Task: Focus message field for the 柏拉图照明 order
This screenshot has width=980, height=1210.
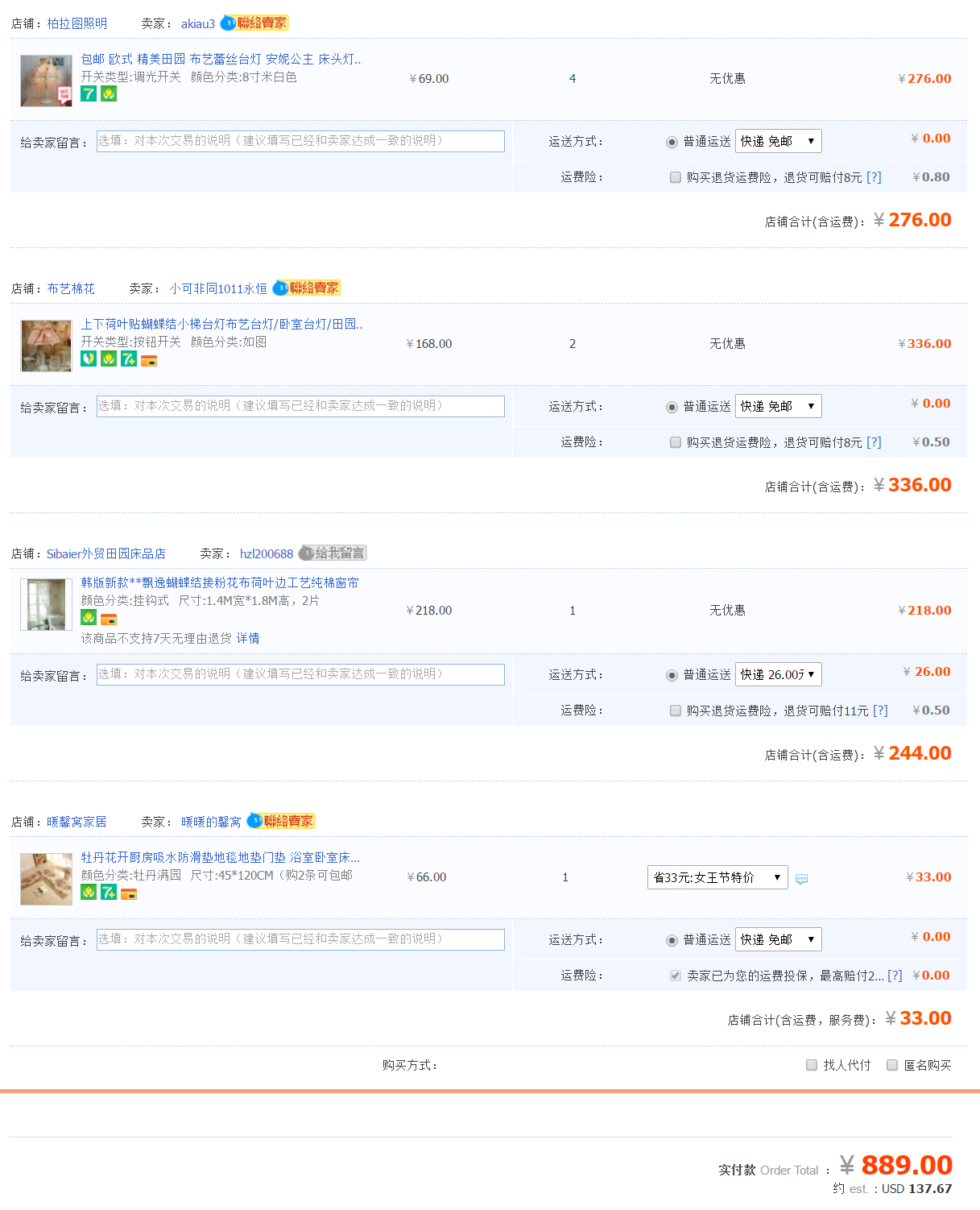Action: (x=300, y=141)
